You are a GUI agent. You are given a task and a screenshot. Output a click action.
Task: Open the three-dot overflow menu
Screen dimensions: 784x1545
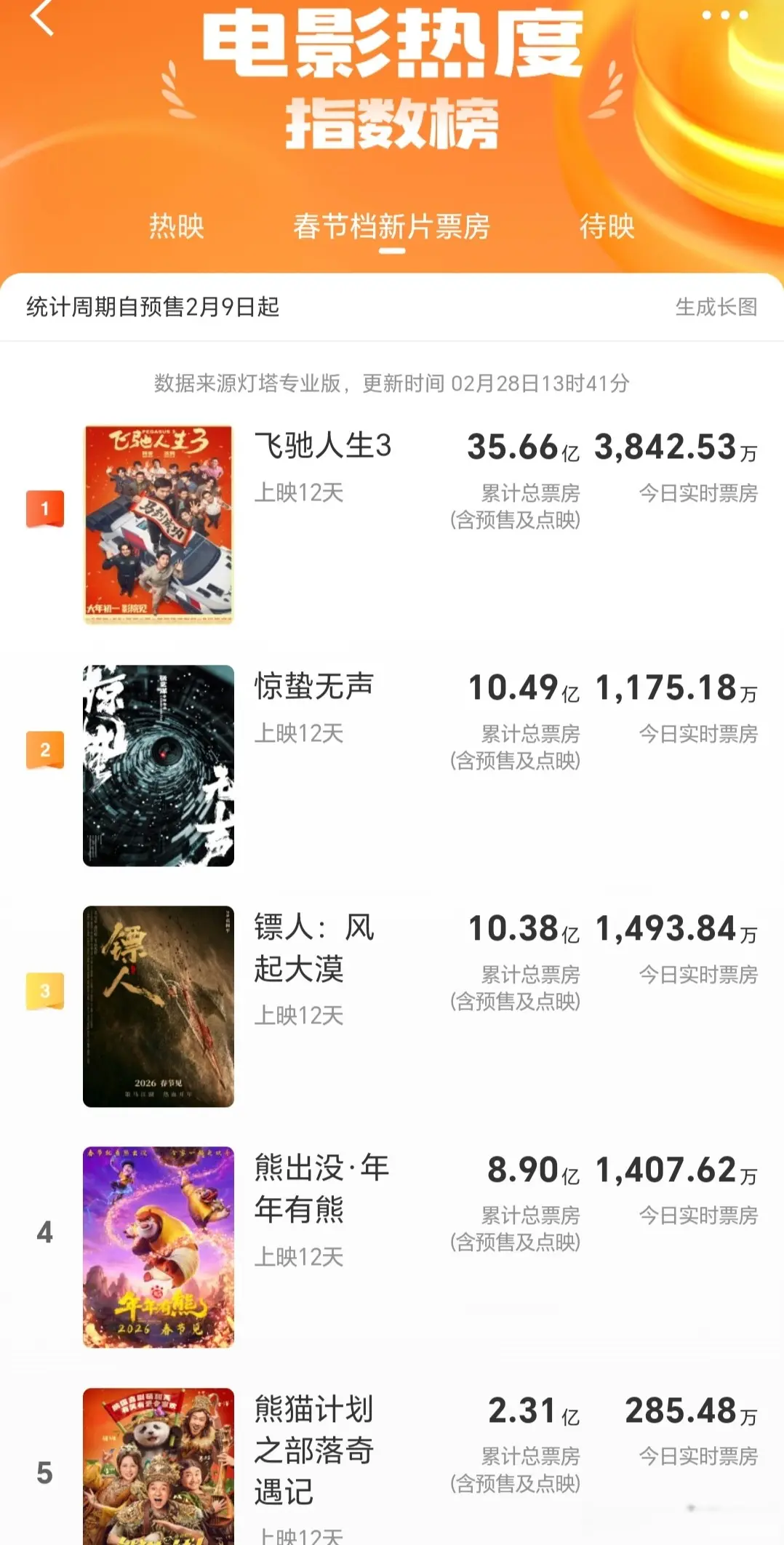pos(724,15)
